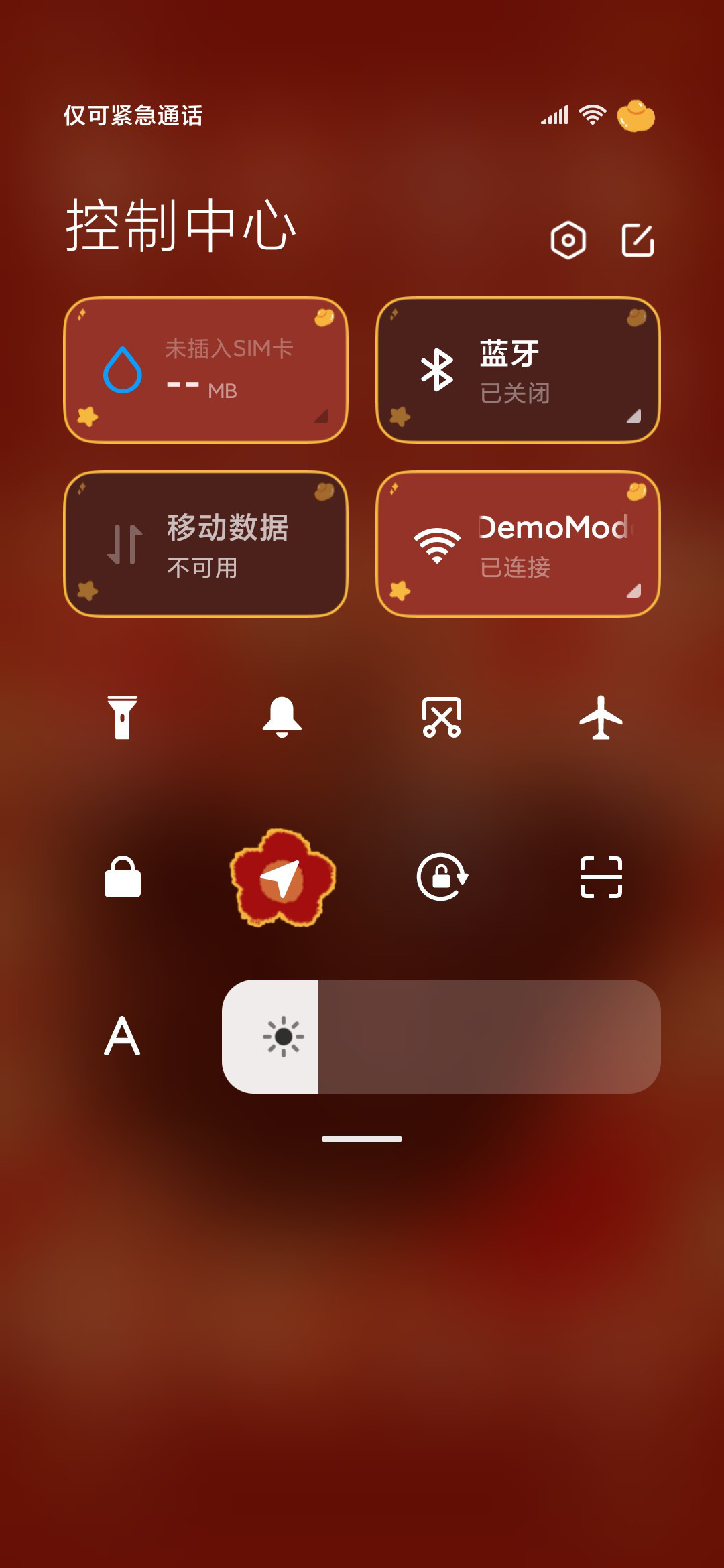Viewport: 724px width, 1568px height.
Task: Open the scanner icon
Action: pos(601,877)
